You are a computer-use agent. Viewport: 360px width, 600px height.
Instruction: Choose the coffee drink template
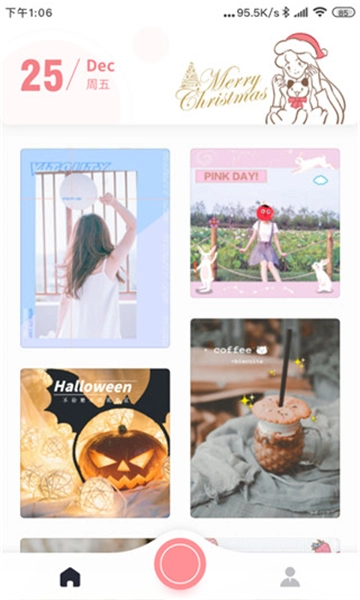[265, 418]
